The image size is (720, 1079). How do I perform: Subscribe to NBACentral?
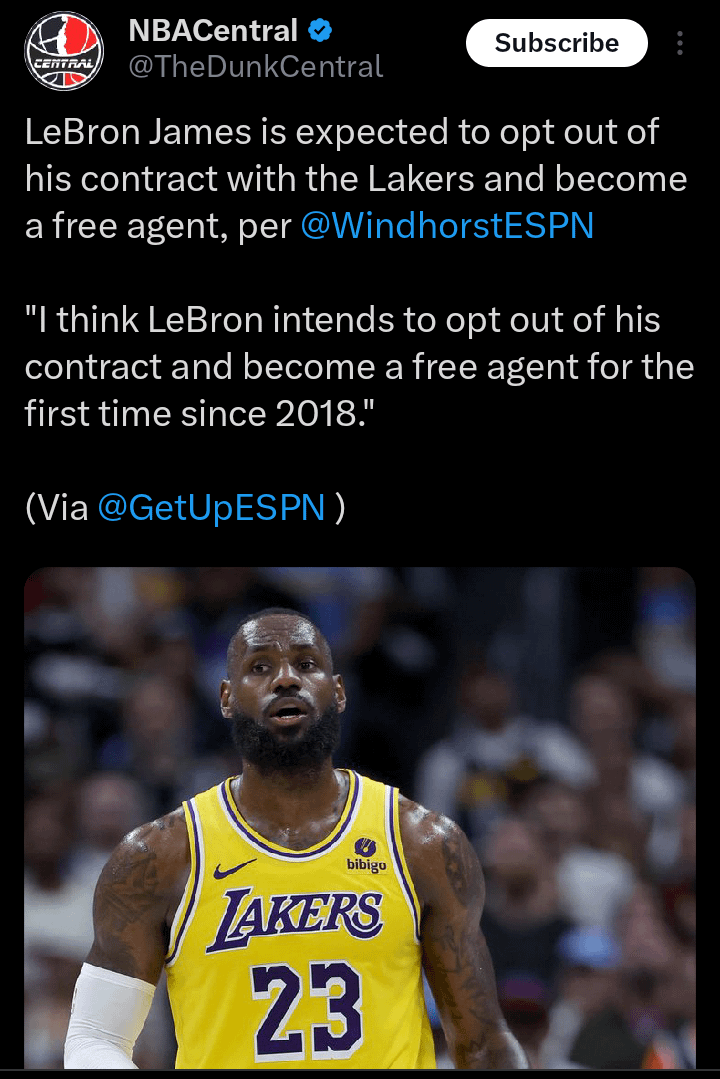(556, 43)
